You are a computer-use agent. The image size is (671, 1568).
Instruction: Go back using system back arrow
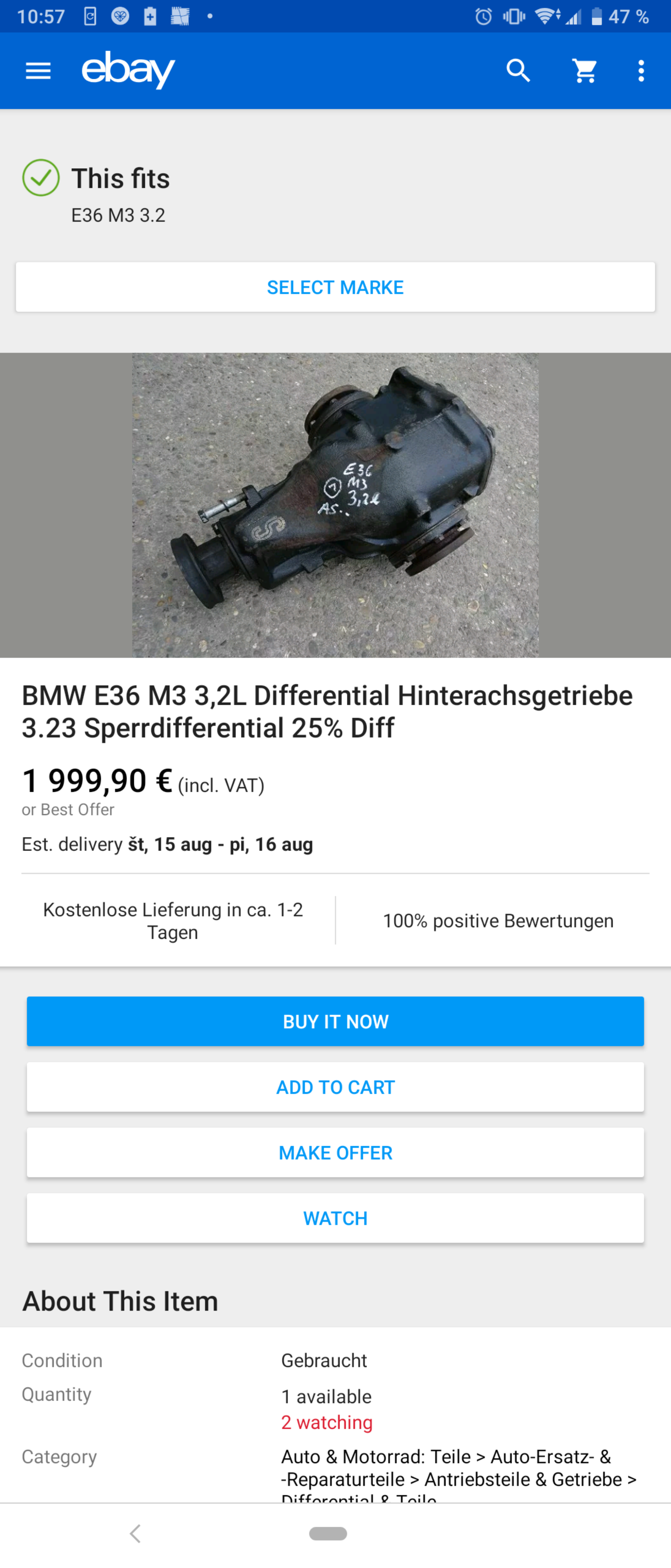tap(136, 1534)
